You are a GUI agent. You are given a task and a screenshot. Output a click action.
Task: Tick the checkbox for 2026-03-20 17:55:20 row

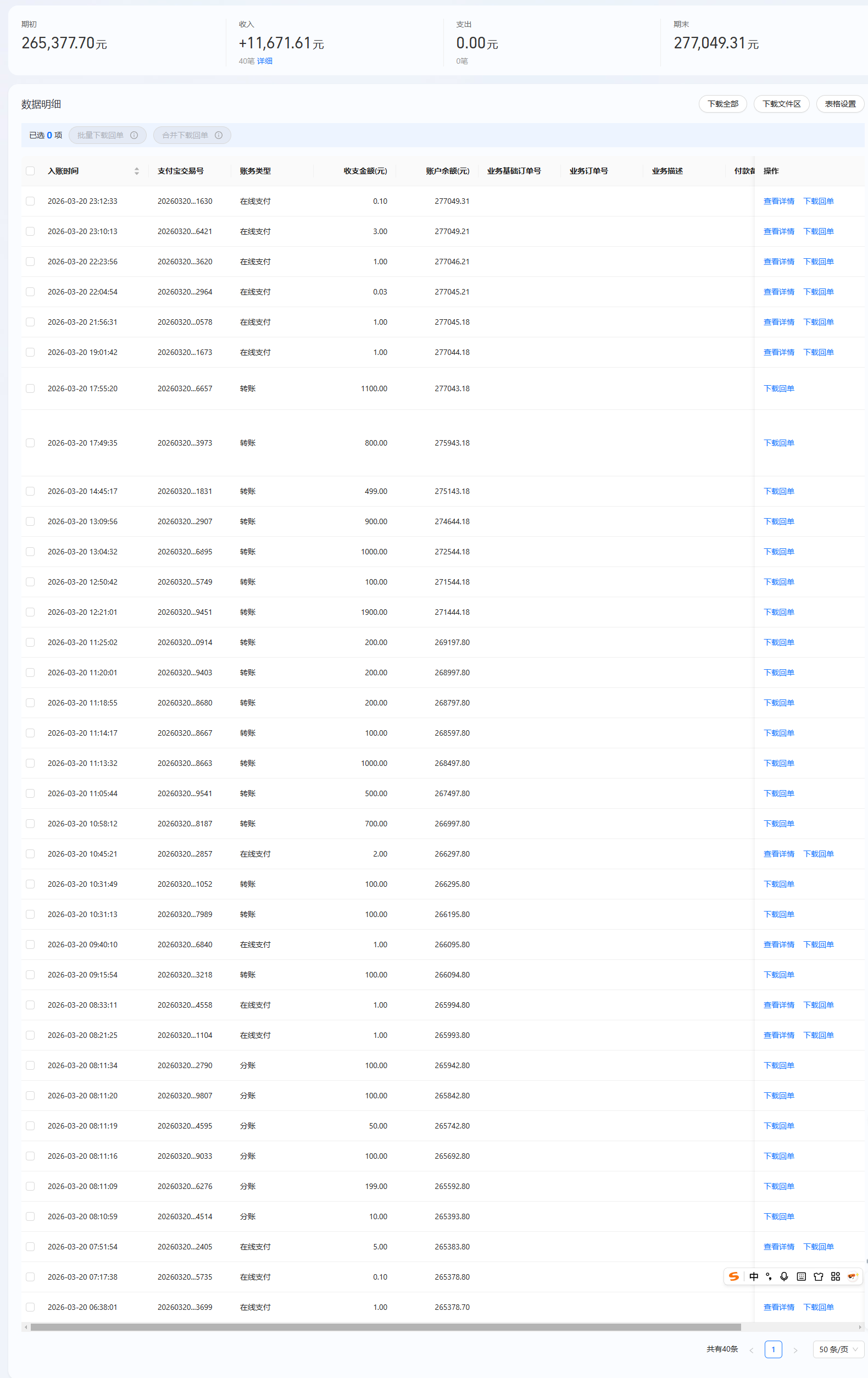click(30, 388)
